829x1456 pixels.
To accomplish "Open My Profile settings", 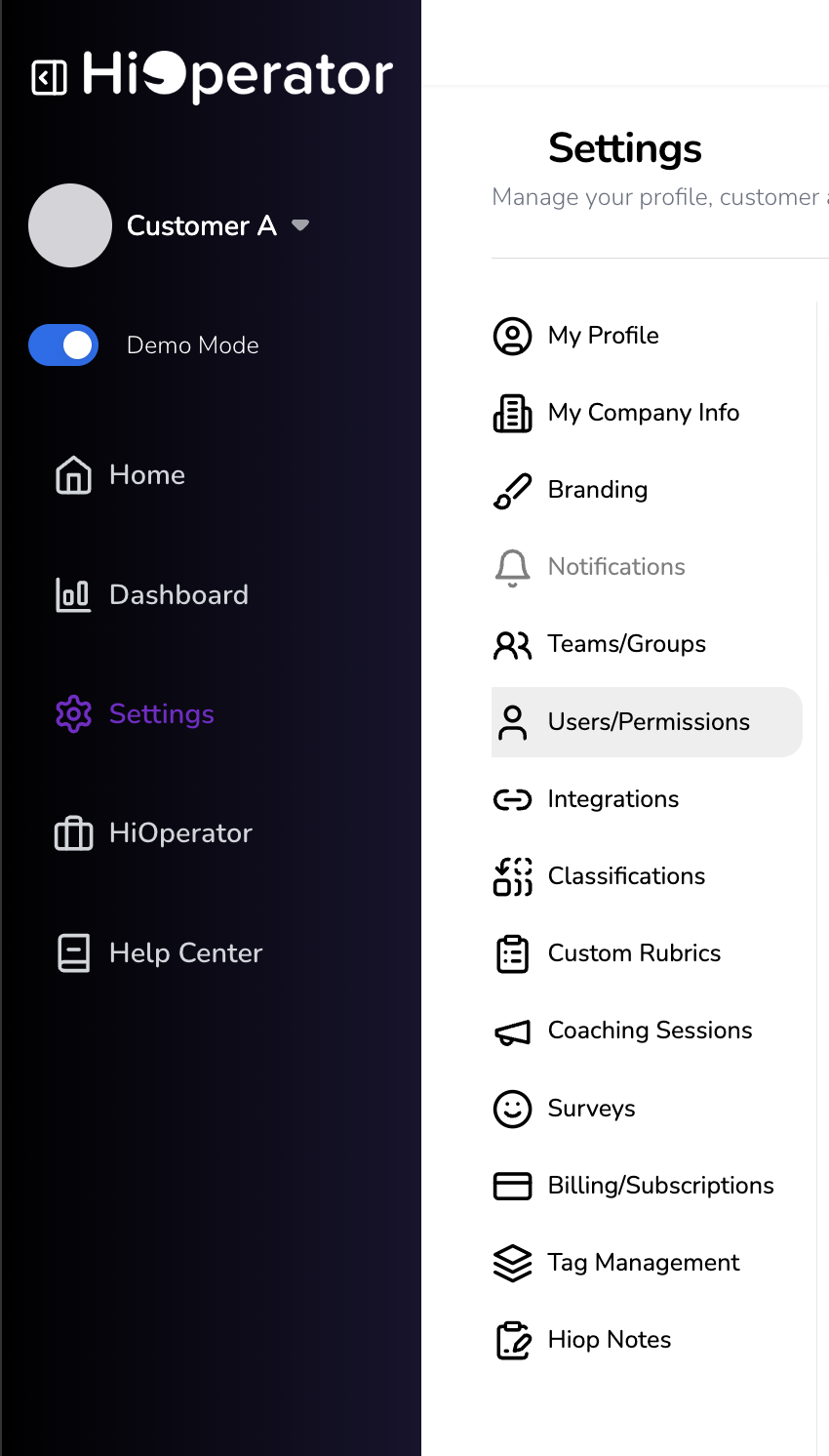I will point(603,336).
